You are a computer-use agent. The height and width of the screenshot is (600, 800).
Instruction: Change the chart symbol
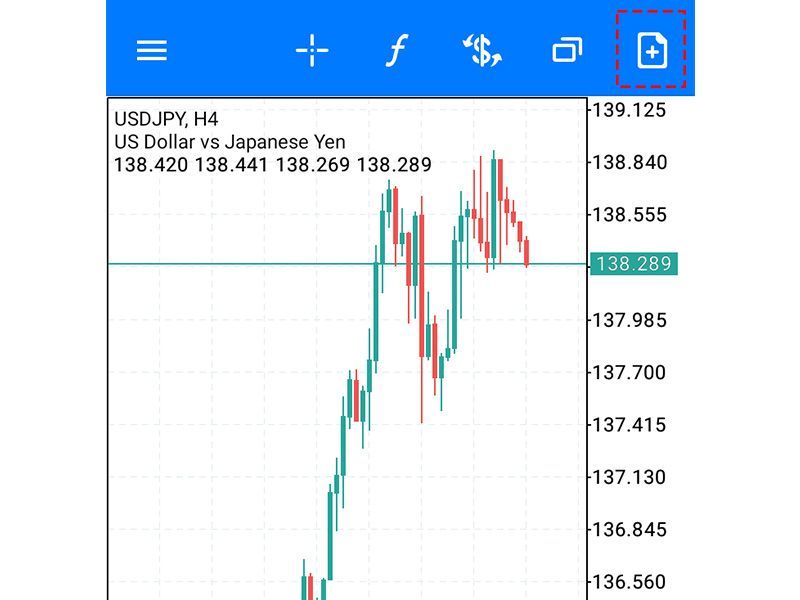coord(481,51)
